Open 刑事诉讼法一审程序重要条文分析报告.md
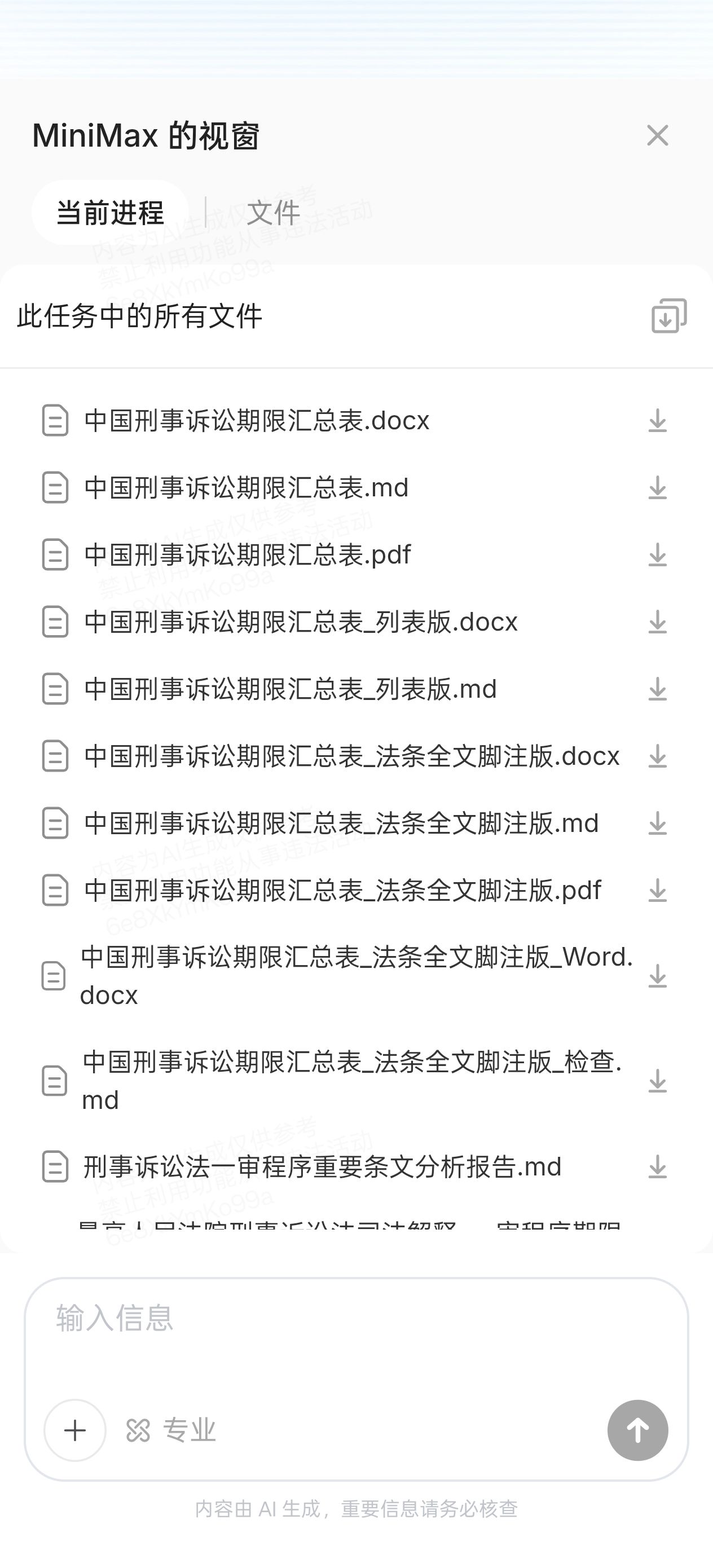Viewport: 713px width, 1568px height. [x=322, y=1167]
